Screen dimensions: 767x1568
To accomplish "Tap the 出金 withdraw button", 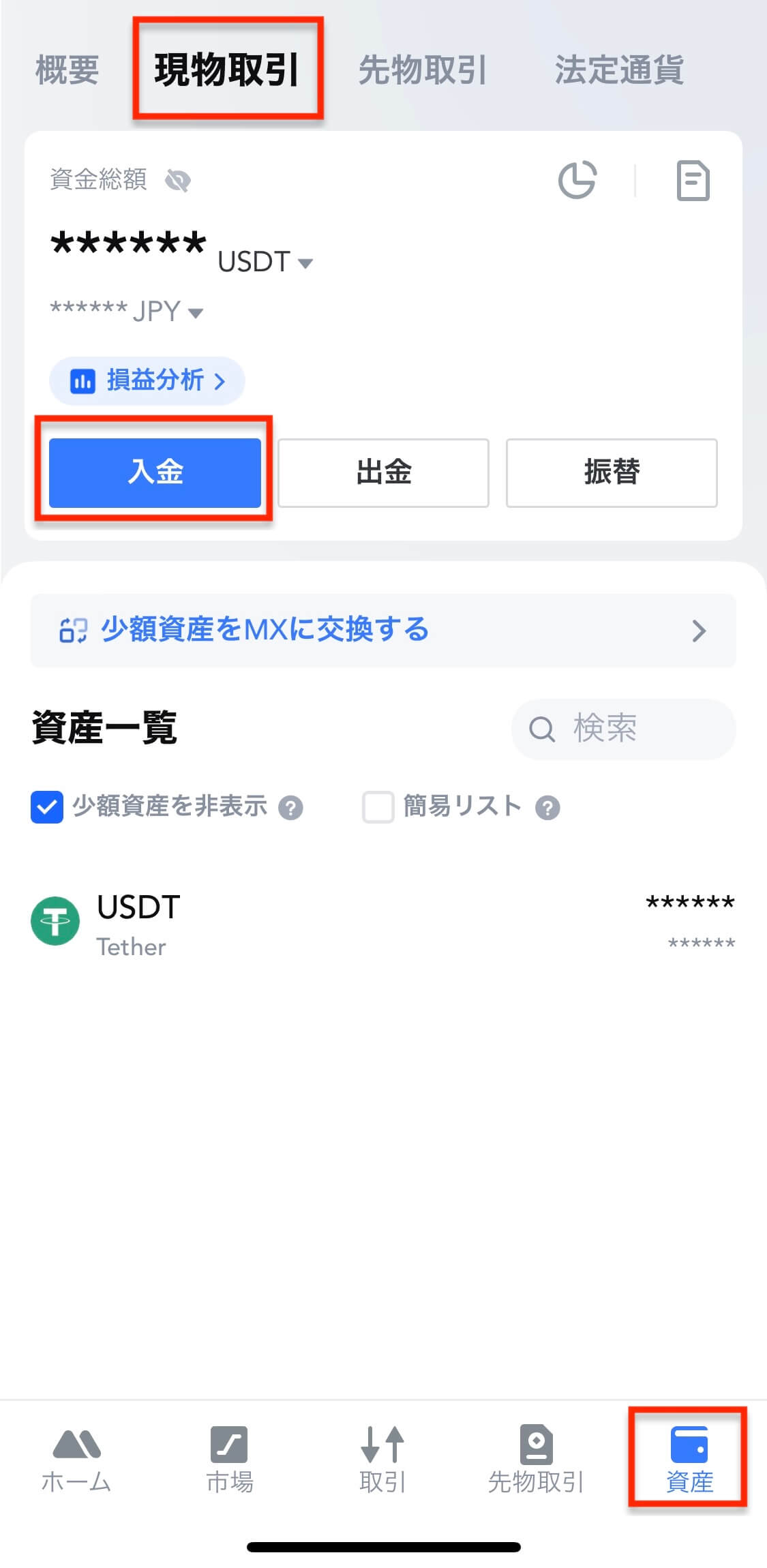I will [x=383, y=472].
